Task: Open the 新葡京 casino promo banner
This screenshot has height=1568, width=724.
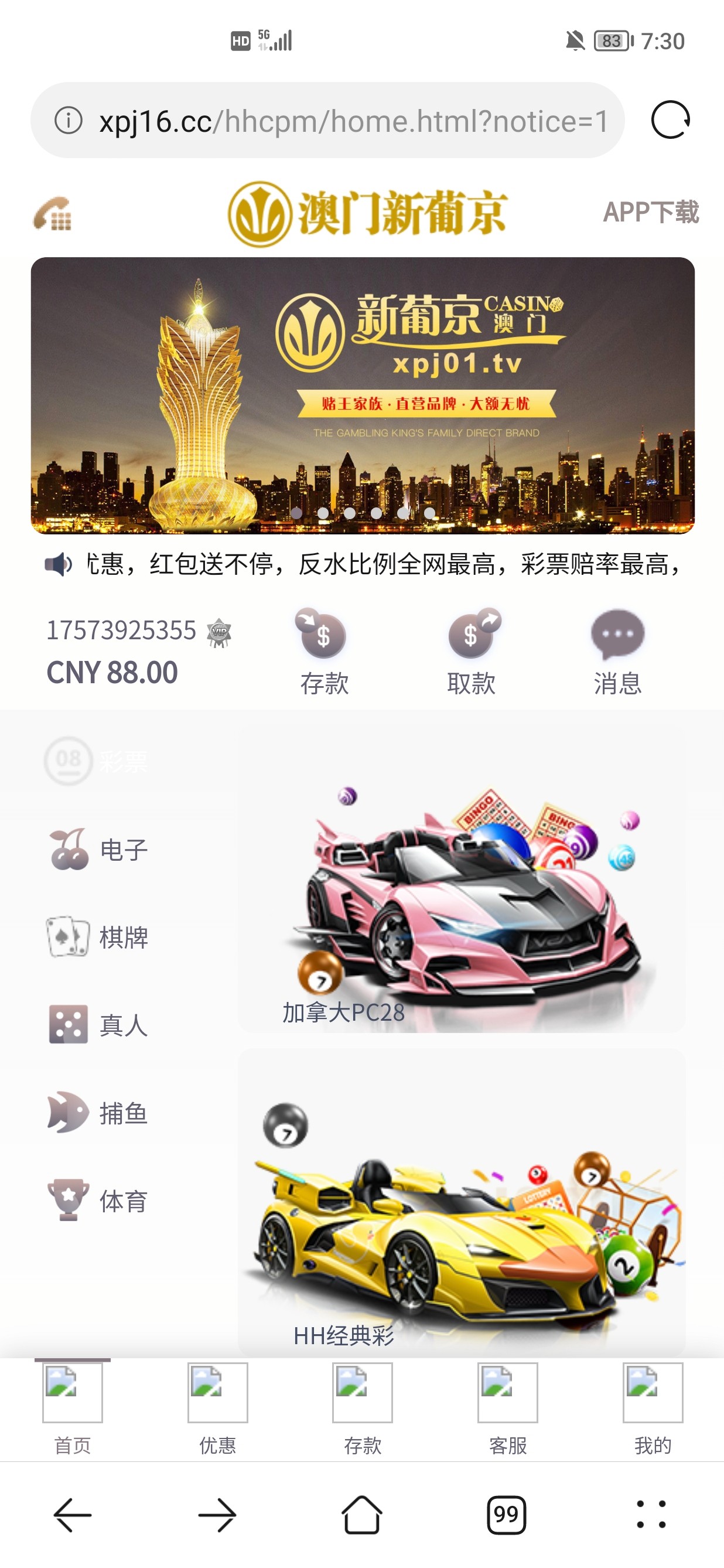Action: (x=363, y=396)
